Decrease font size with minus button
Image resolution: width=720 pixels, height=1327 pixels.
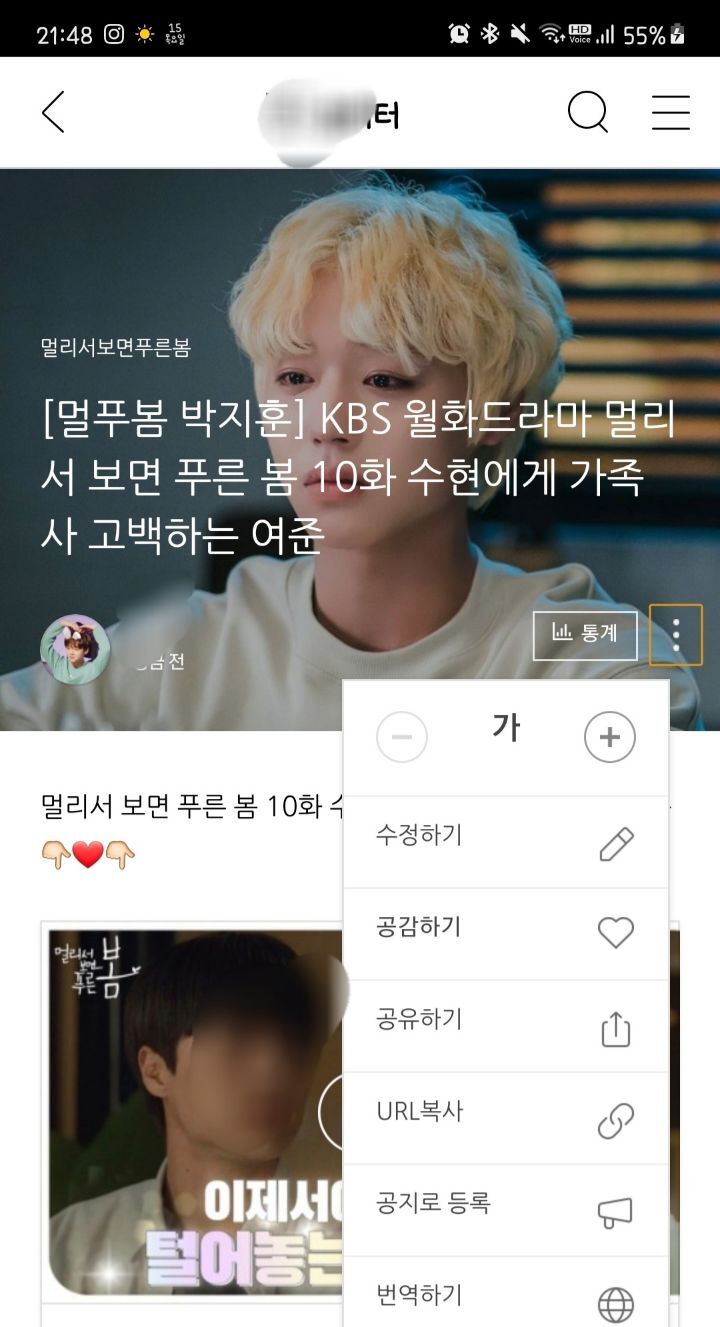[402, 738]
